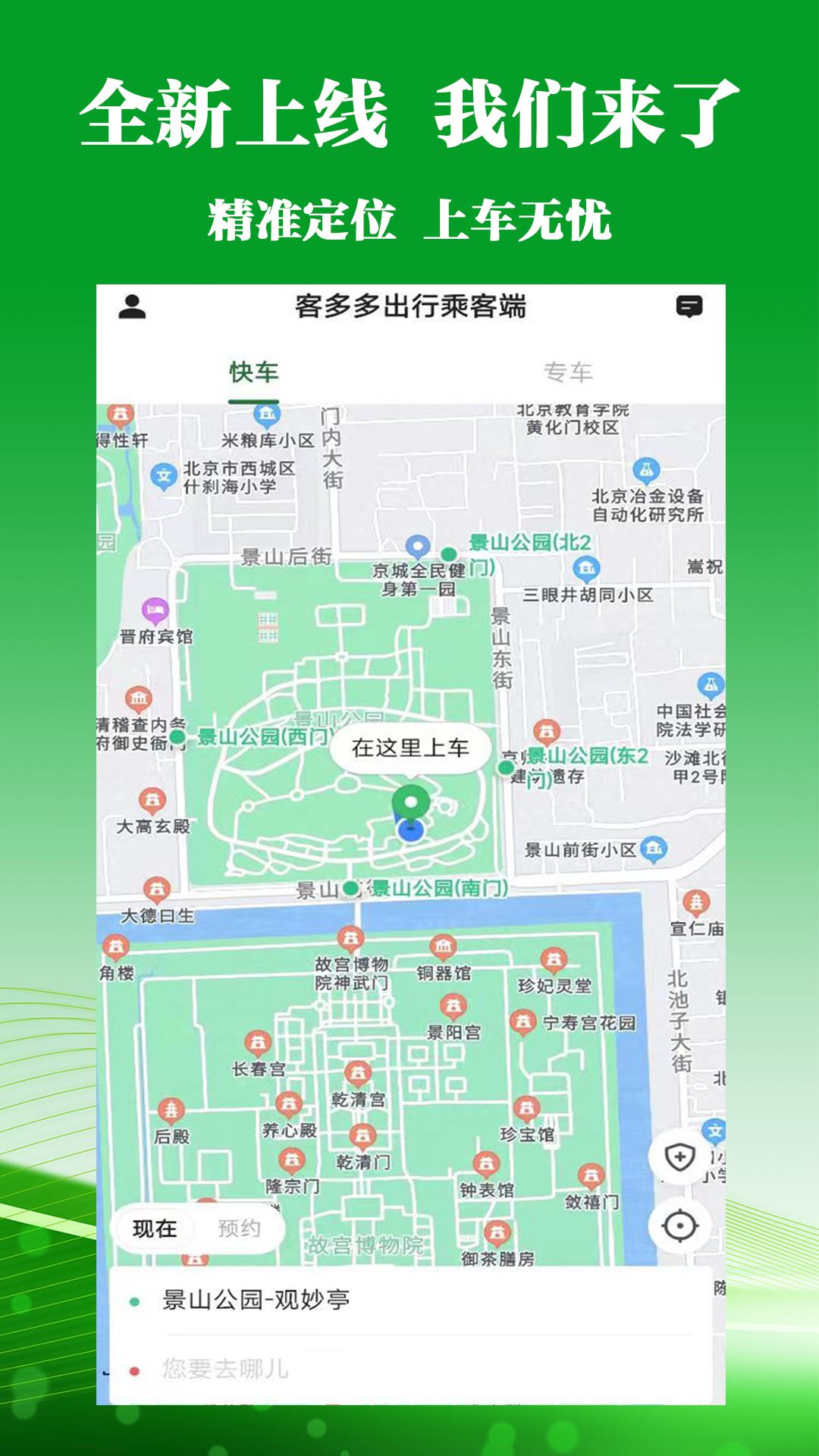
Task: Tap the 米粮库小区 bus stop marker
Action: click(x=265, y=414)
